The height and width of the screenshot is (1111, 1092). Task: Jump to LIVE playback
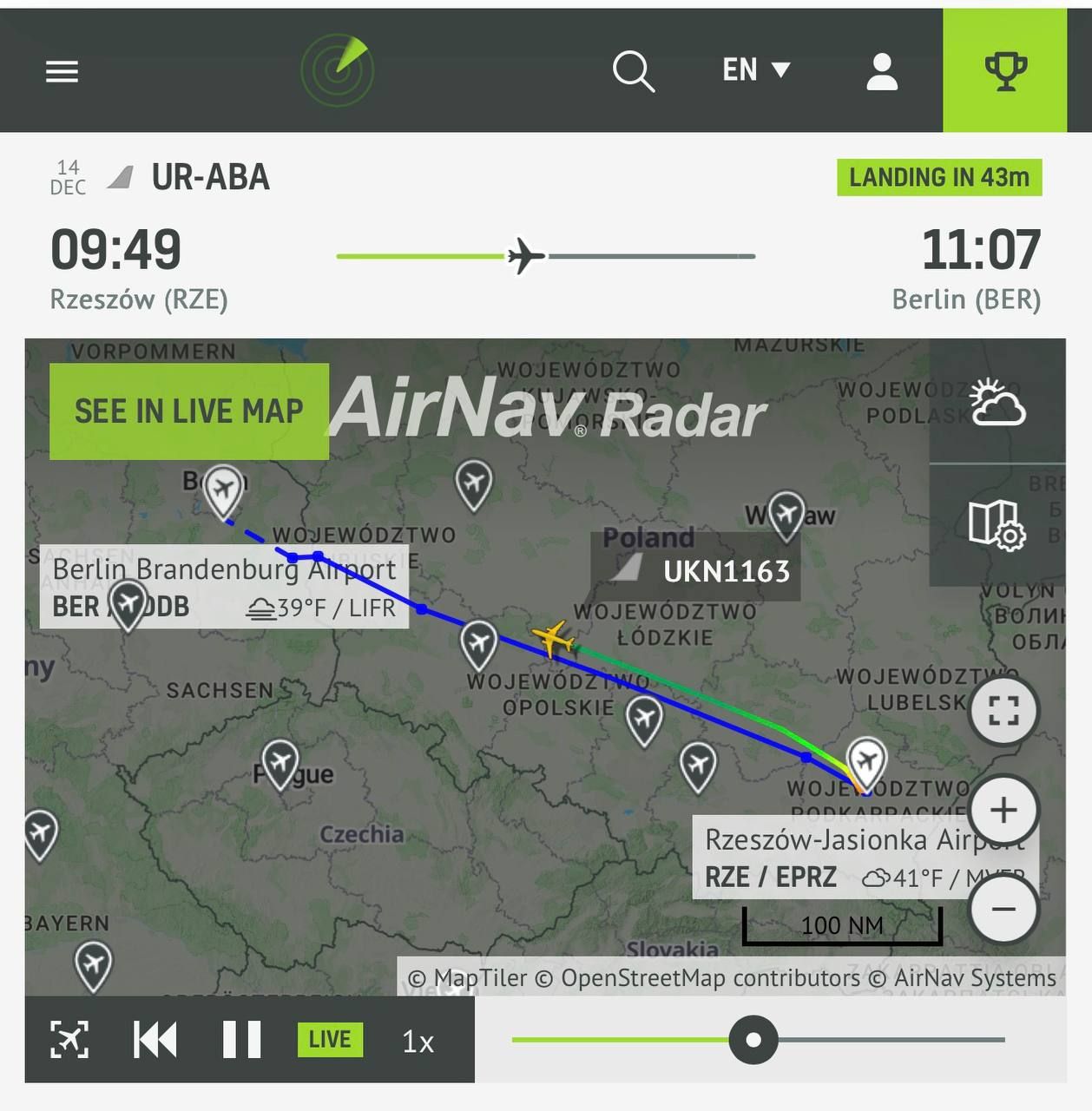tap(330, 1040)
